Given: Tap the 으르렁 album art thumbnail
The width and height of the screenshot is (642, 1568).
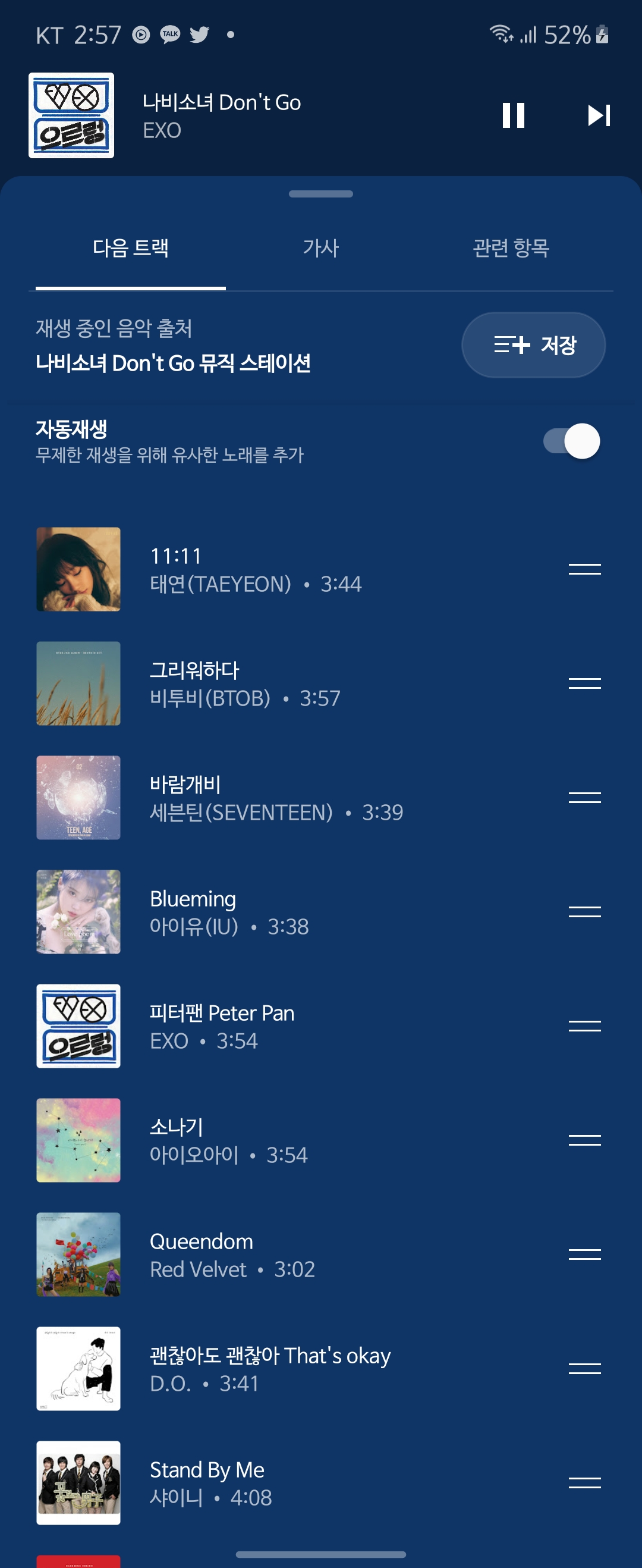Looking at the screenshot, I should click(x=73, y=114).
